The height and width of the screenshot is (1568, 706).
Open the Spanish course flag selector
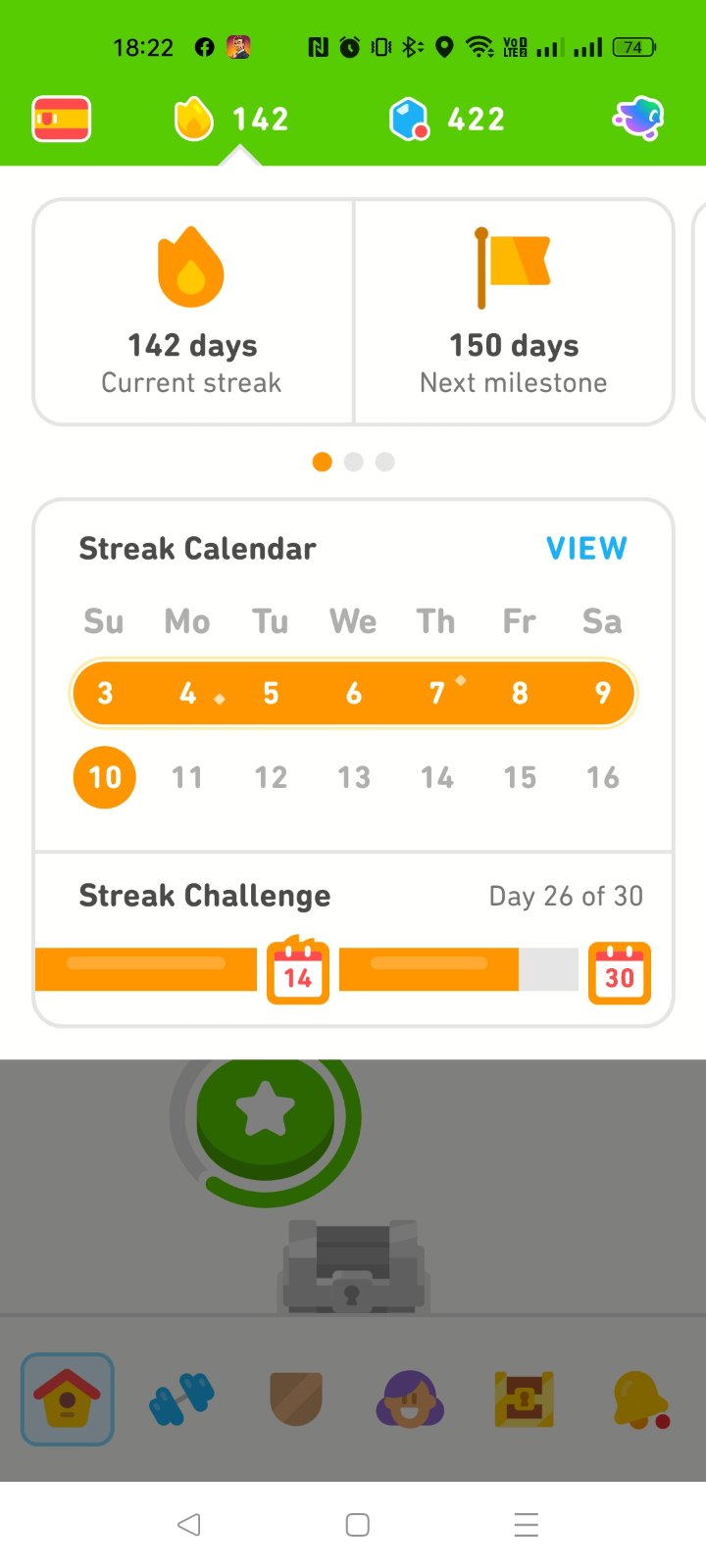click(x=61, y=120)
